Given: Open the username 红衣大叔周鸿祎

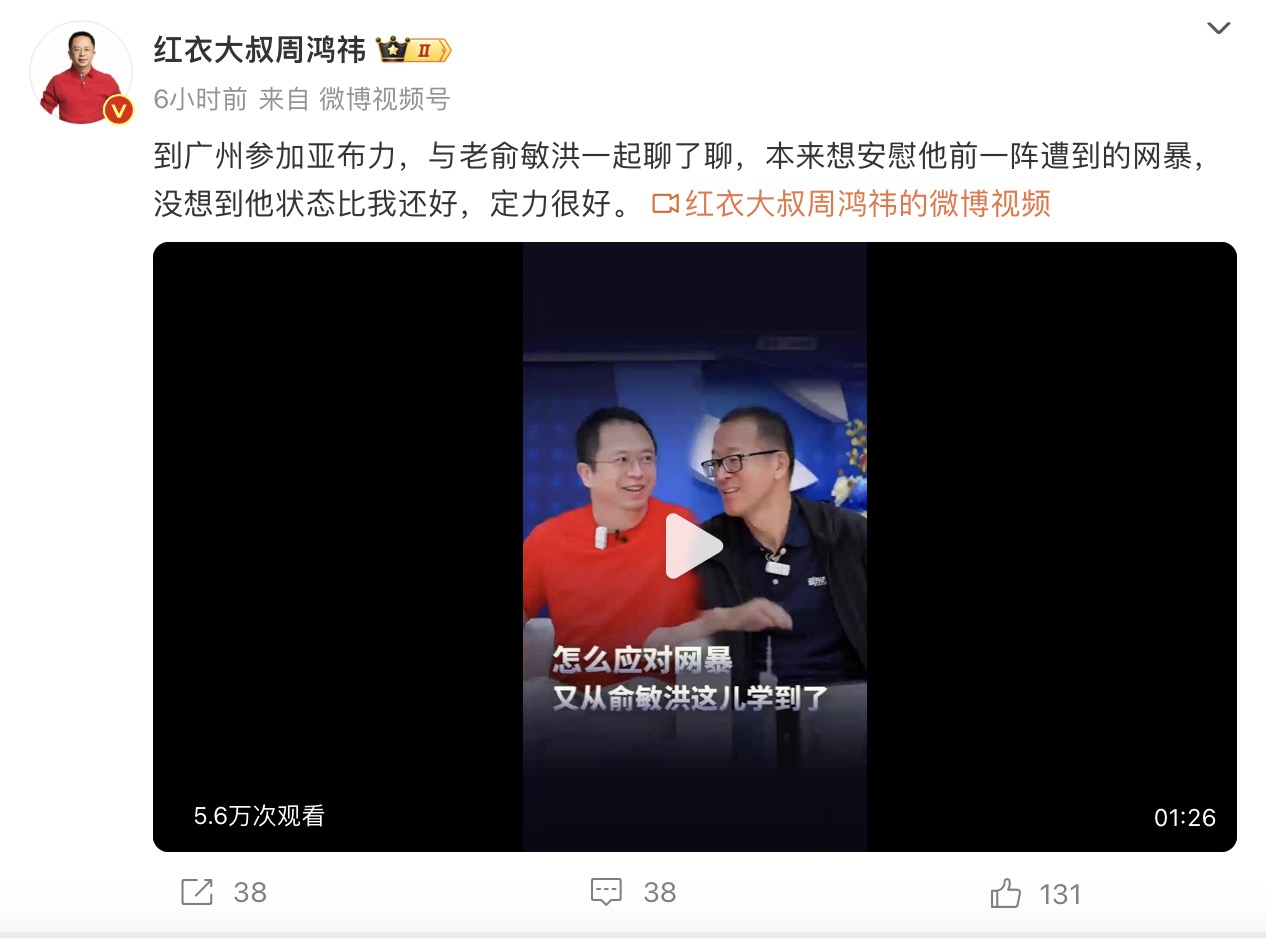Looking at the screenshot, I should (x=260, y=49).
